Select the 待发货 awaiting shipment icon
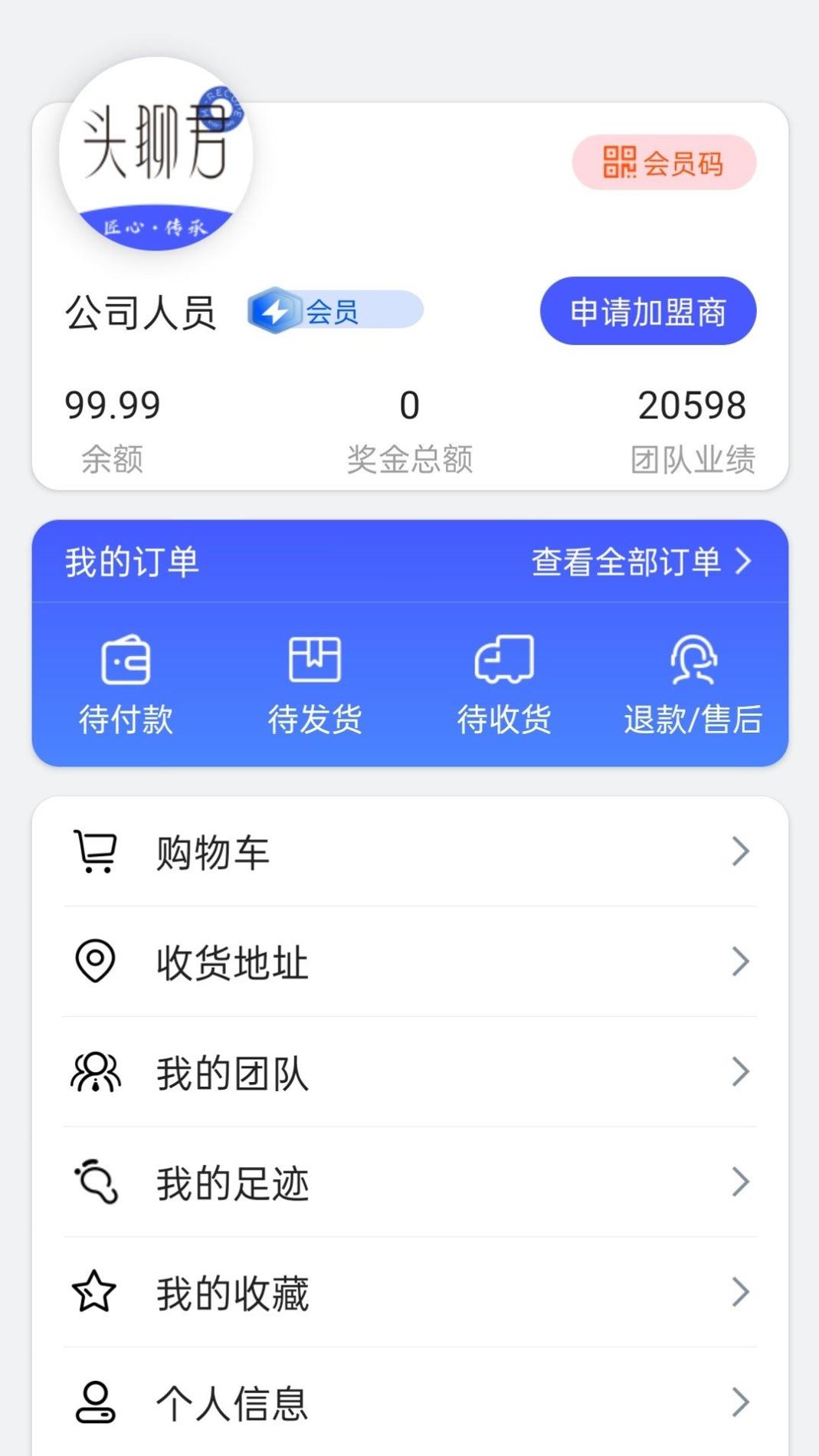The height and width of the screenshot is (1456, 819). [x=315, y=659]
